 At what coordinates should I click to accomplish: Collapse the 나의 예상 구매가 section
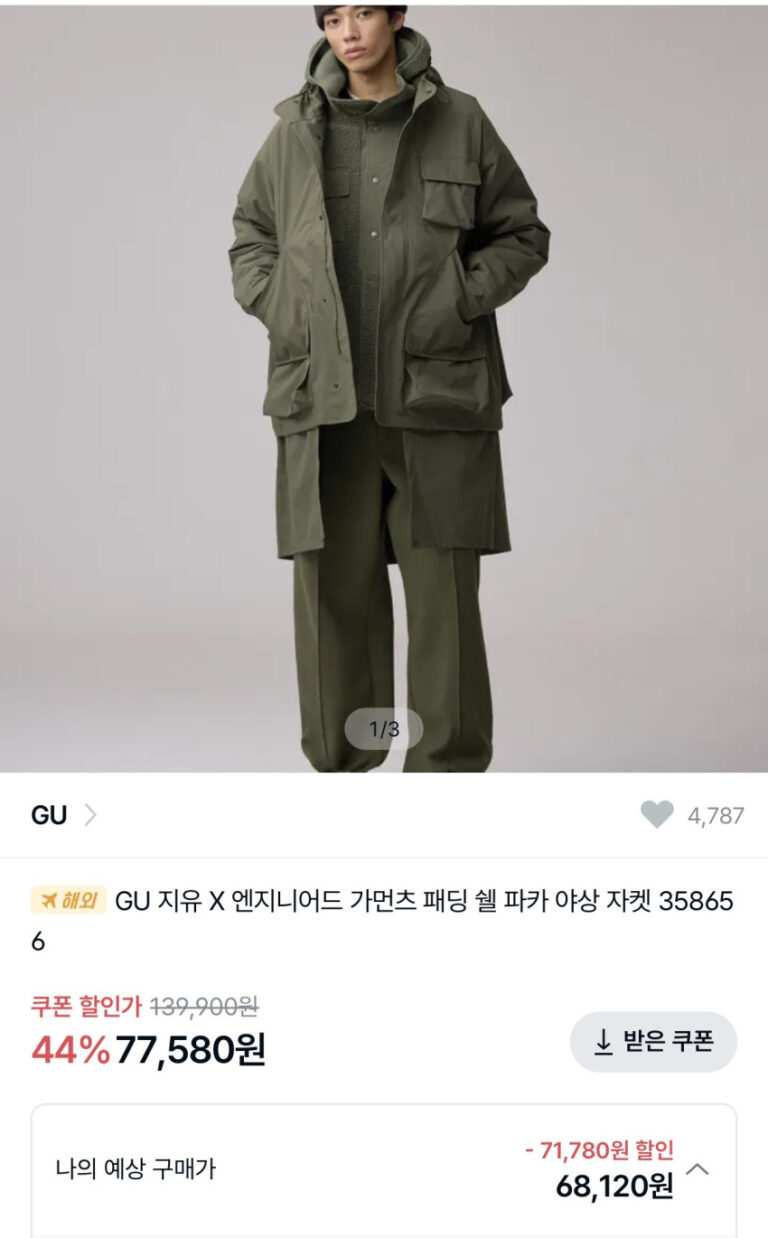pos(698,1168)
